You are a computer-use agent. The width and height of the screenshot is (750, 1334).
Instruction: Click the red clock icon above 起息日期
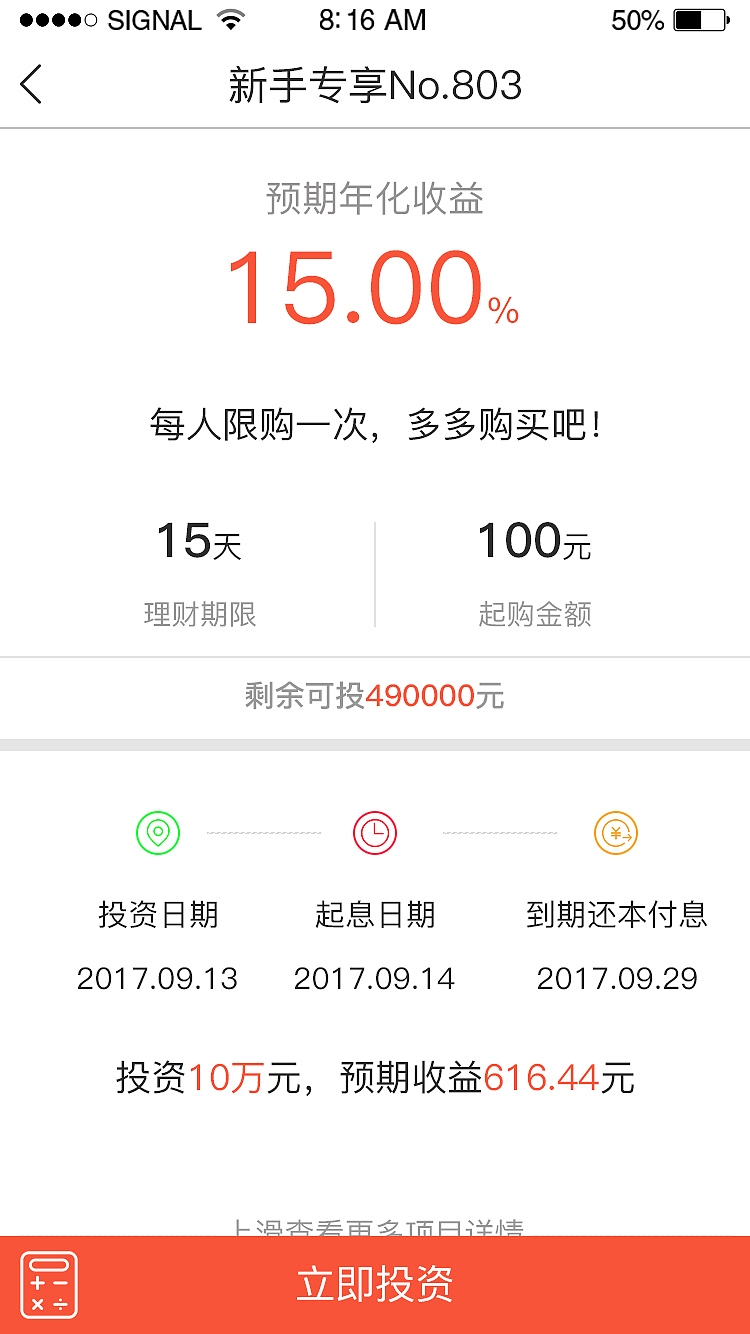pos(374,832)
